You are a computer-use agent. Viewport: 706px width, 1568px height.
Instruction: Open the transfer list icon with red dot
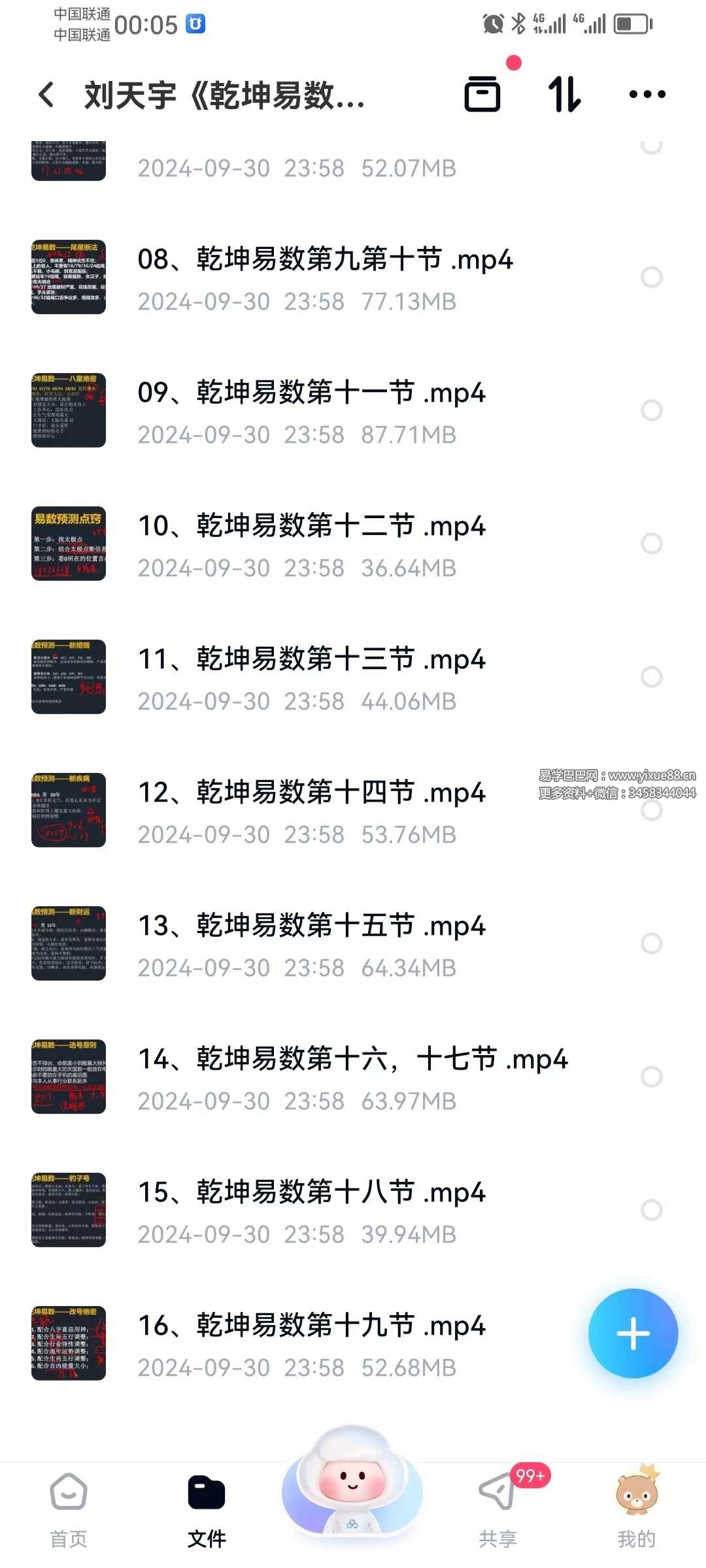483,94
